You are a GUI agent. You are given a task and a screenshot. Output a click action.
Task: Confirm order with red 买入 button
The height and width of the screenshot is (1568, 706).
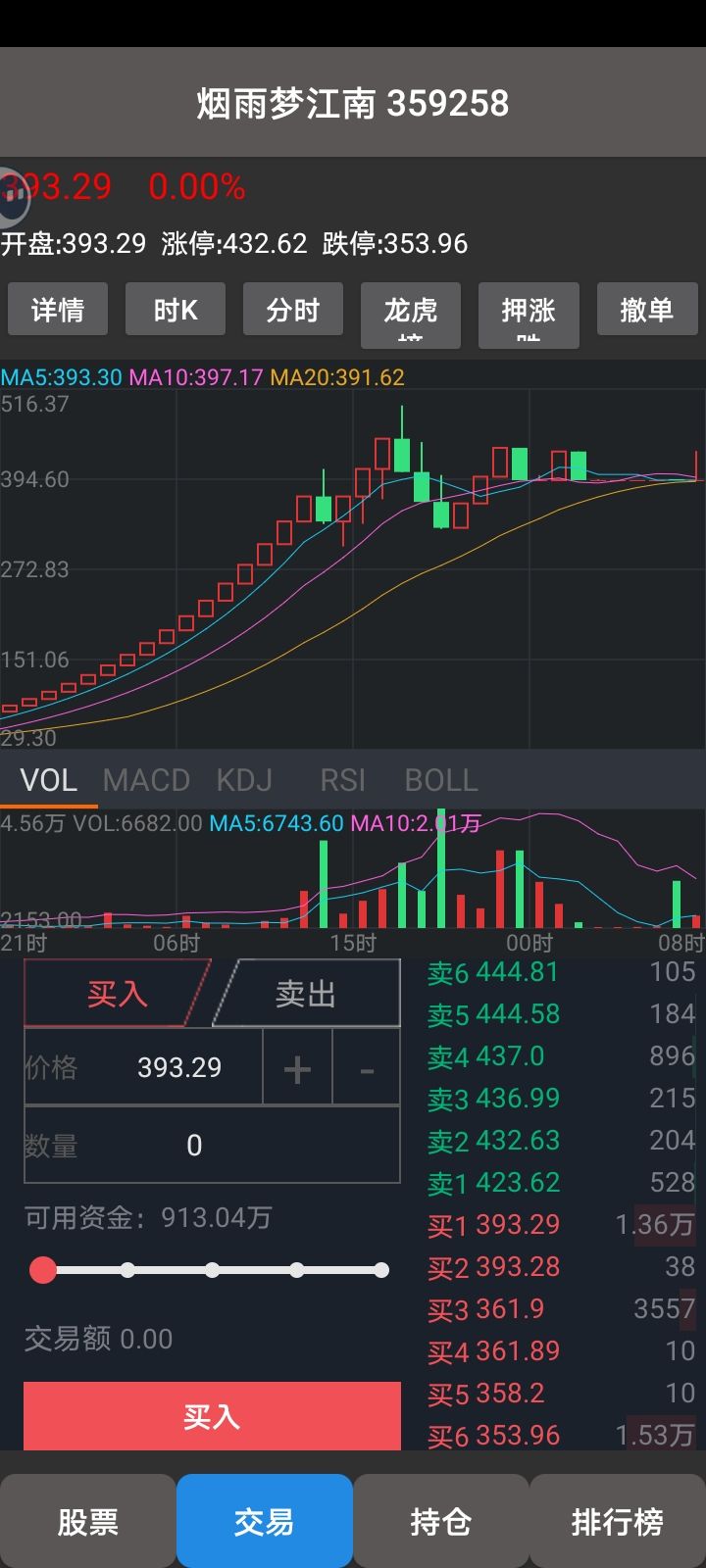[212, 1416]
